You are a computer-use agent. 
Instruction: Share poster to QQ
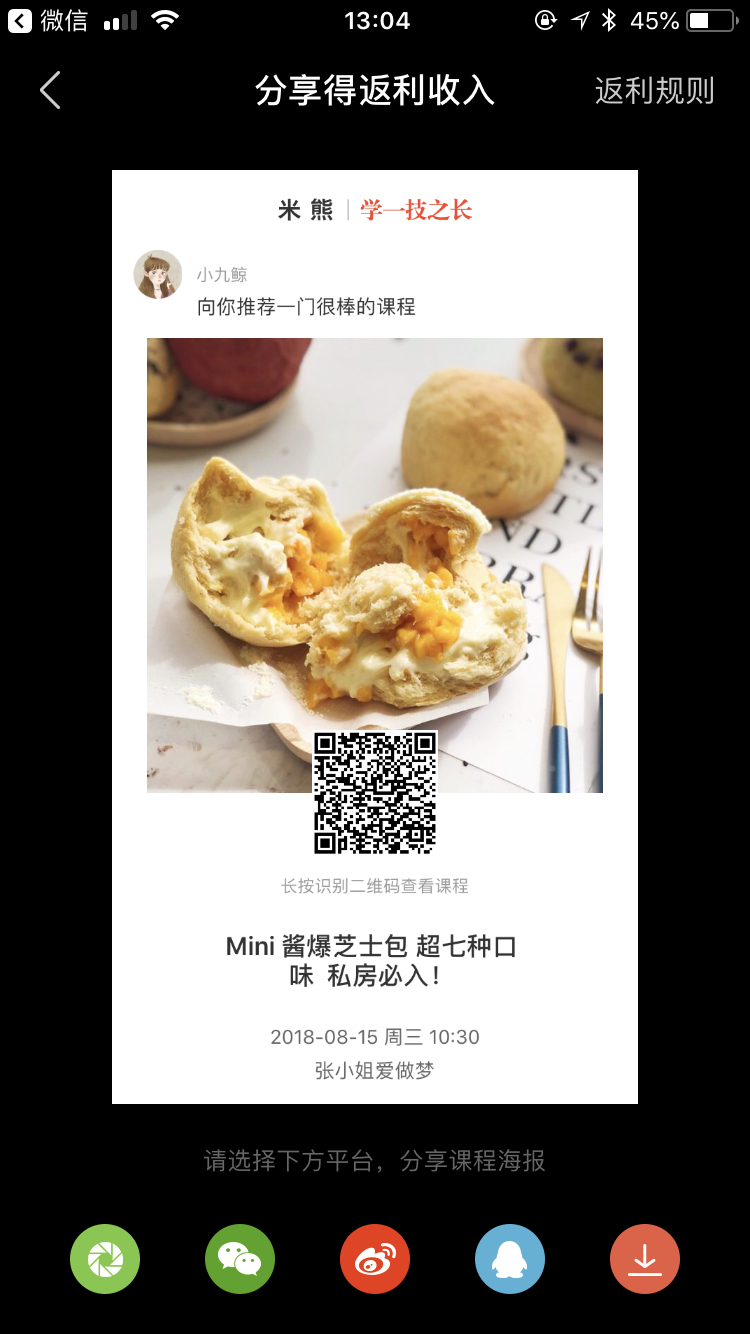pos(510,1259)
